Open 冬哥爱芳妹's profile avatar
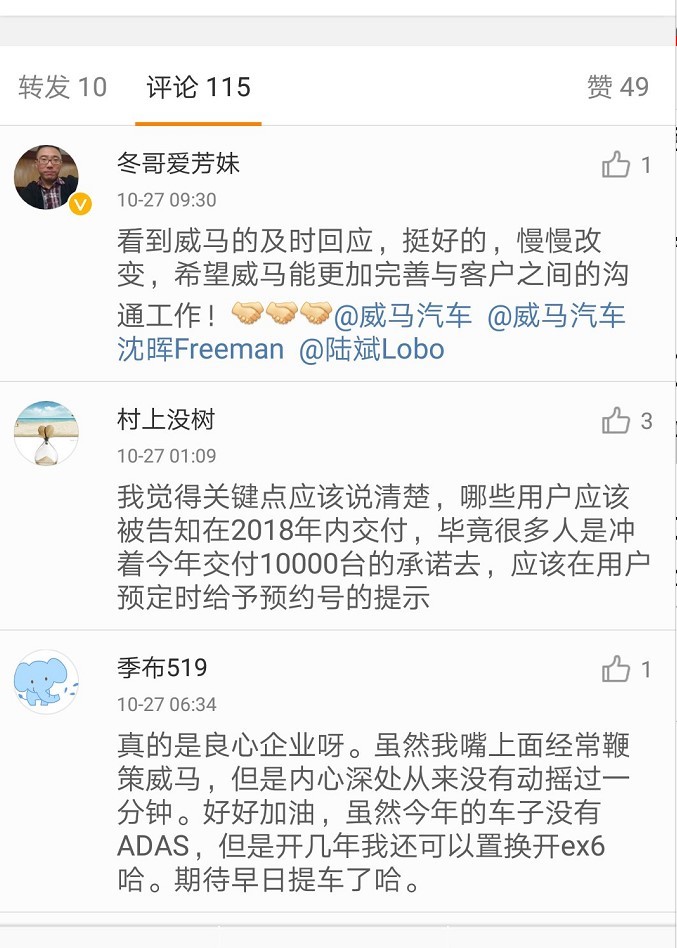Screen dimensions: 677x948 [46, 178]
